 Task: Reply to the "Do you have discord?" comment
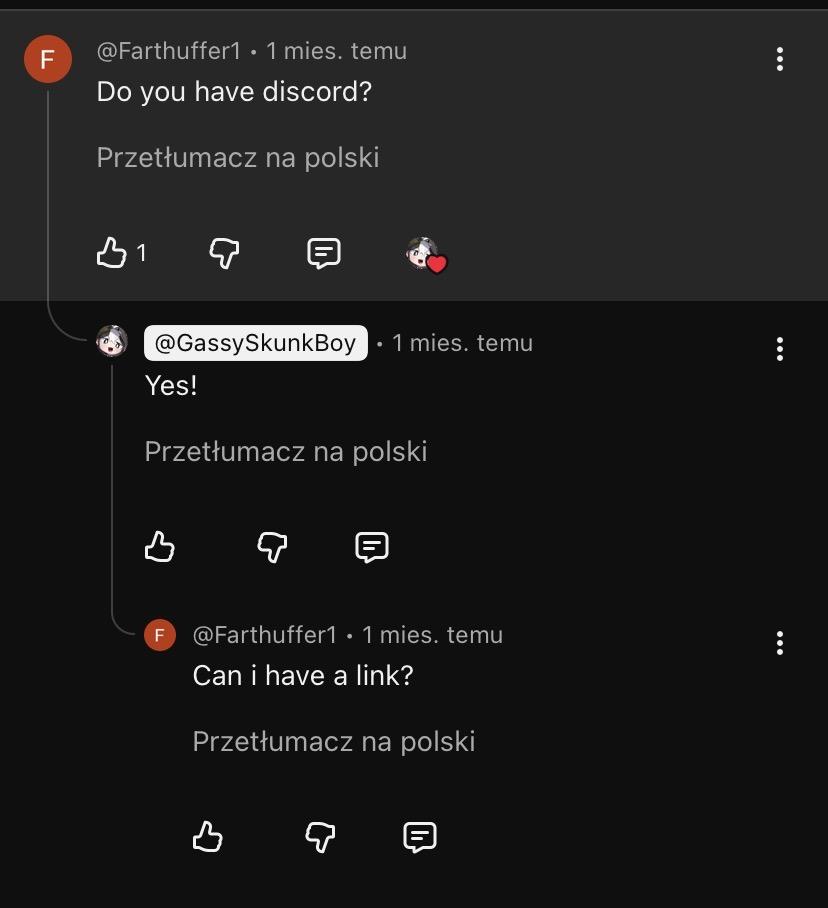coord(324,253)
